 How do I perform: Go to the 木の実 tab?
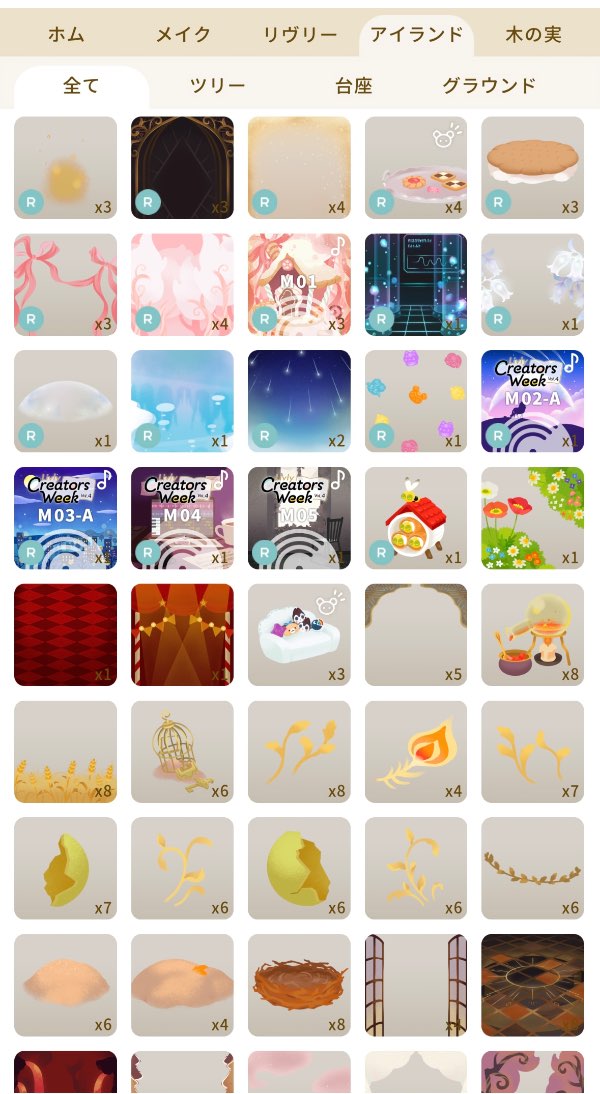[533, 35]
